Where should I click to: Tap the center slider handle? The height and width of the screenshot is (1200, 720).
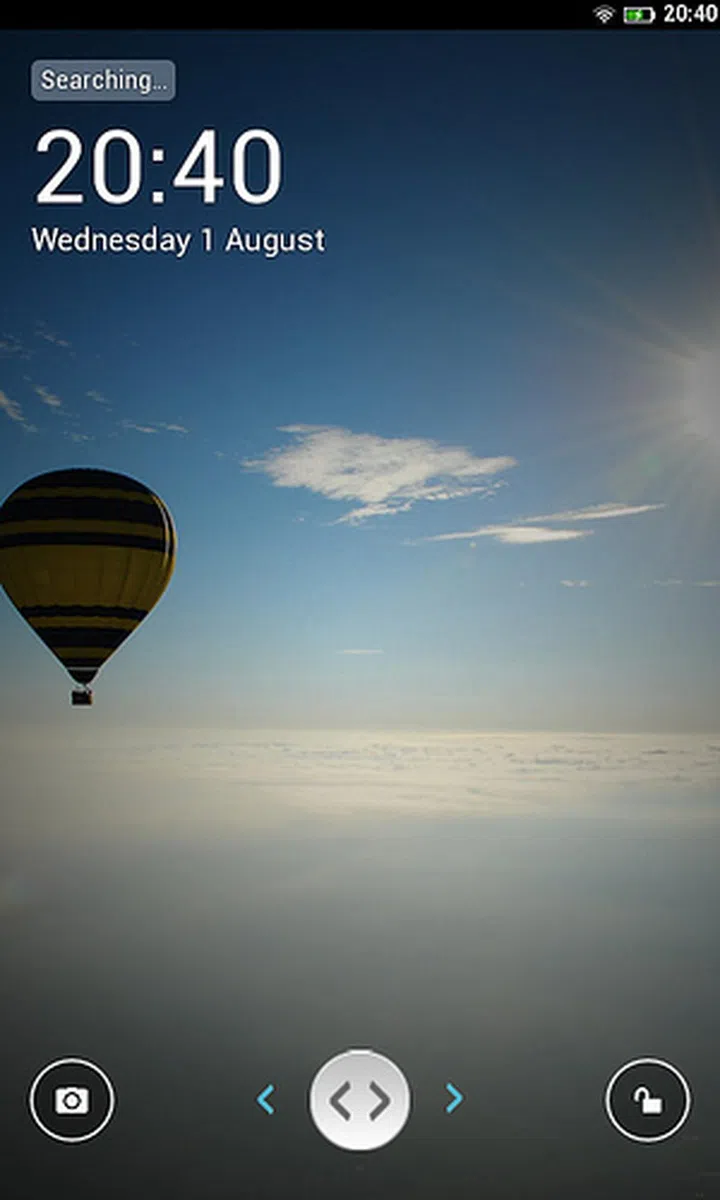pyautogui.click(x=360, y=1100)
